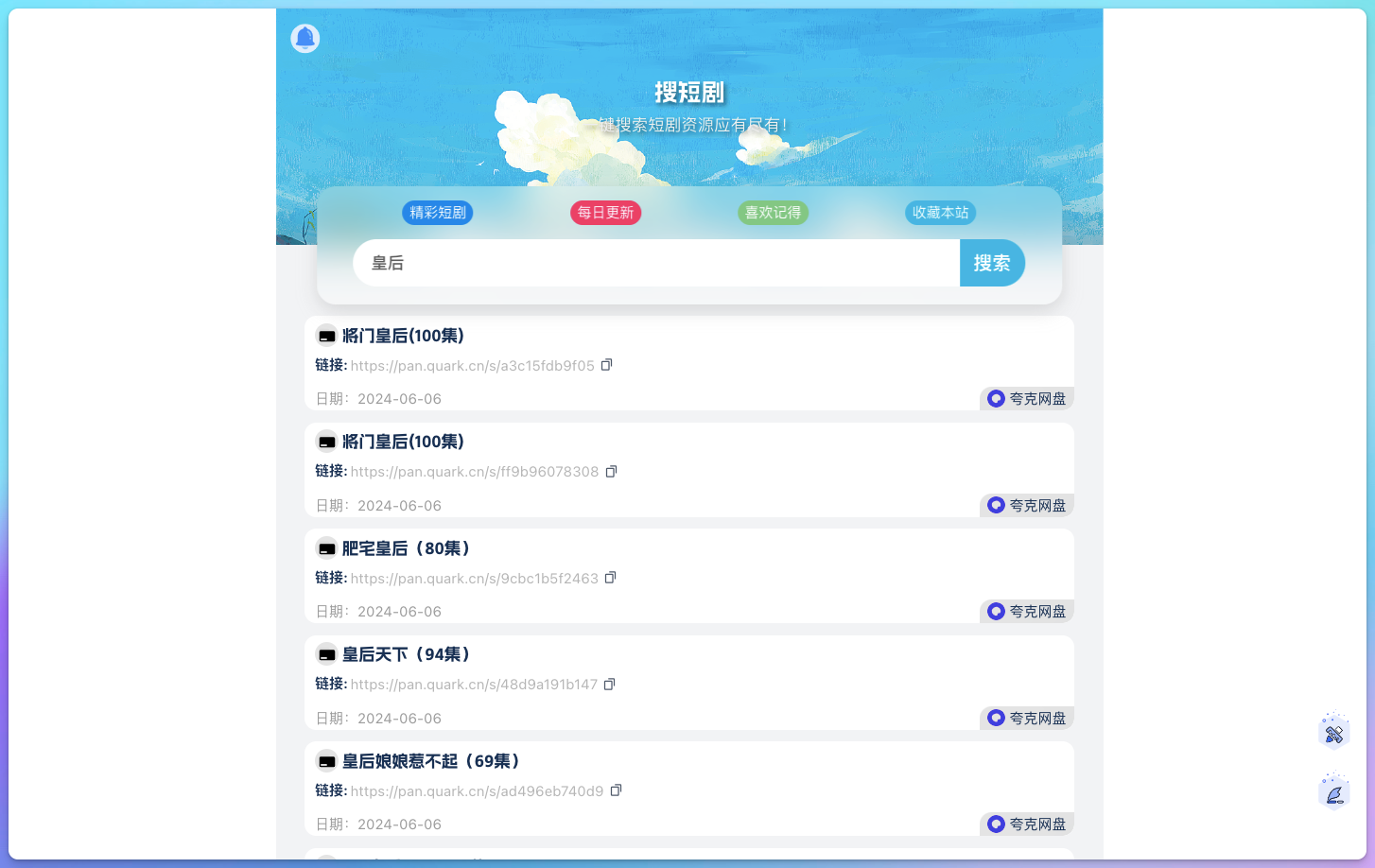Open the 肥宅皇后（80集）link
The image size is (1375, 868).
pos(474,579)
